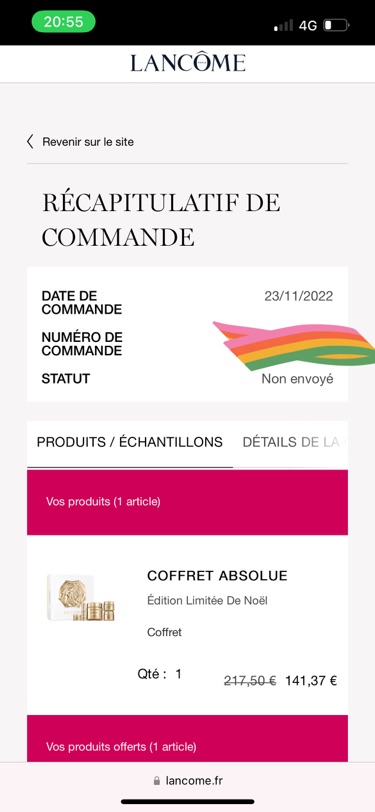This screenshot has height=812, width=375.
Task: Open the Coffret Absolue product image
Action: (x=81, y=597)
